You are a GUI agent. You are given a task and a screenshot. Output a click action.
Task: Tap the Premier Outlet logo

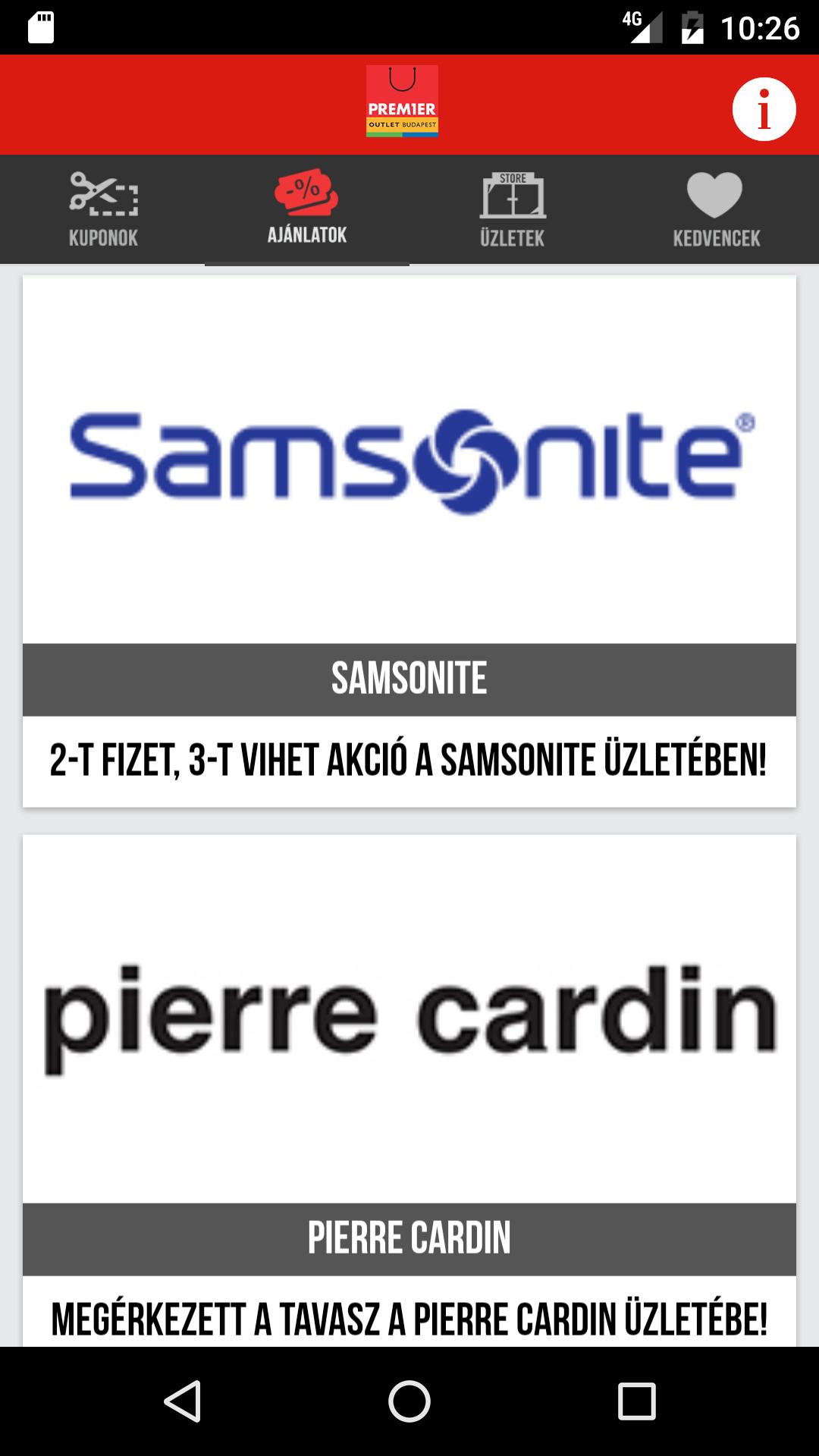pos(402,102)
